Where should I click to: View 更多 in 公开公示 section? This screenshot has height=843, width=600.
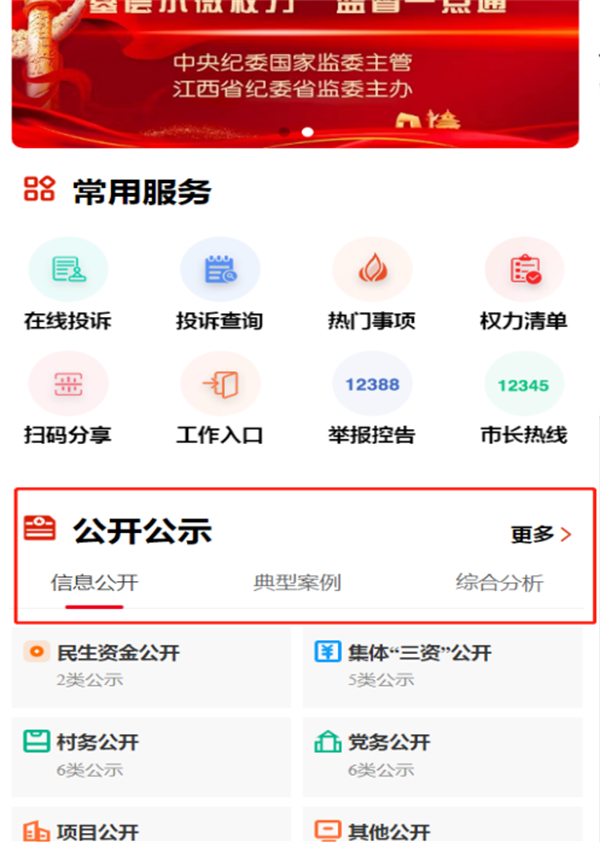point(541,534)
